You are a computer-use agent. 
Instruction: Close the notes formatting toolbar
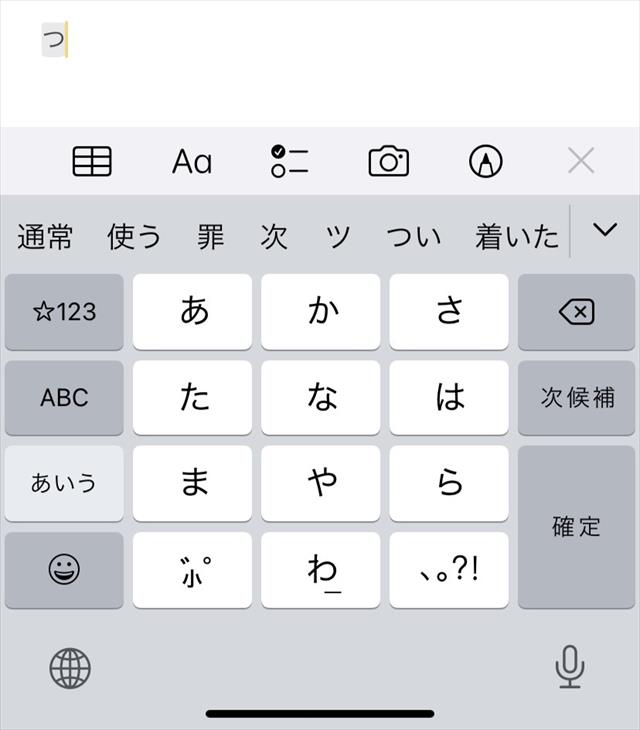click(580, 161)
